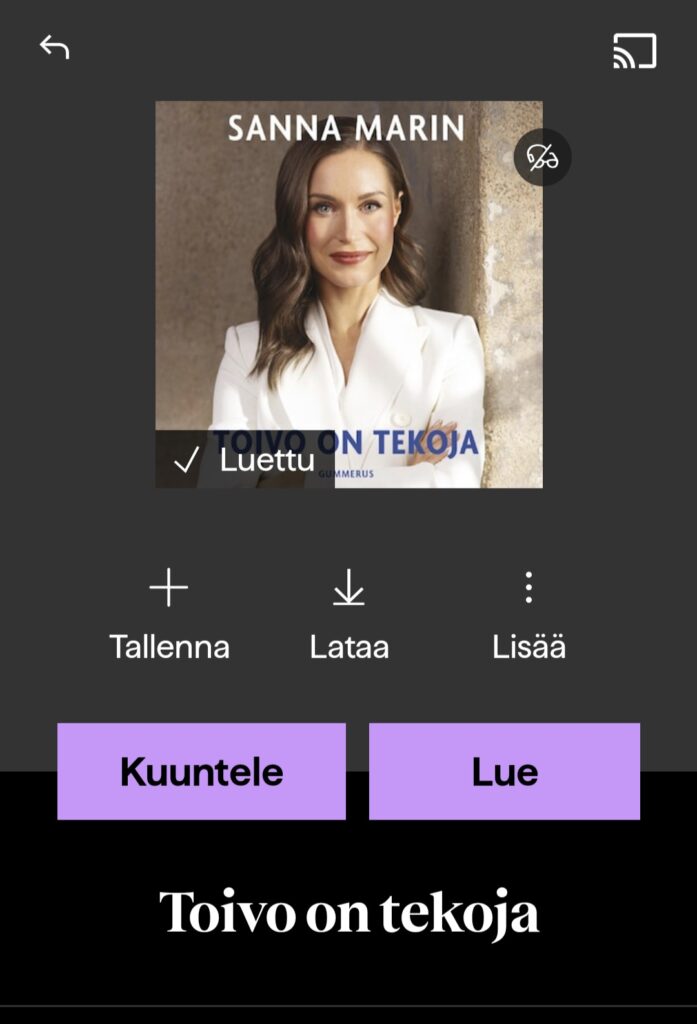
Task: Start reading with the Lue button
Action: tap(504, 772)
